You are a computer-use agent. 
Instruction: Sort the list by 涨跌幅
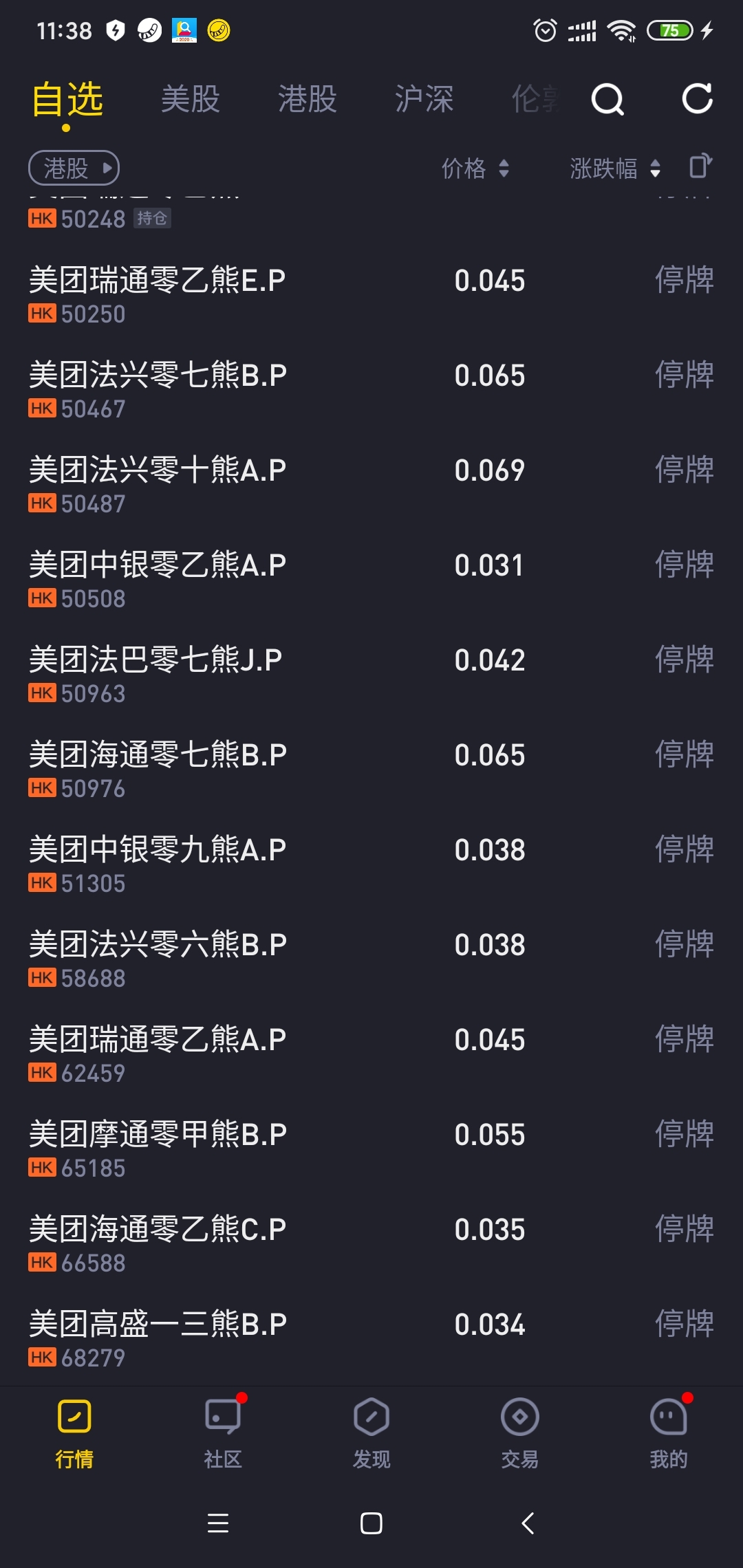click(x=614, y=168)
